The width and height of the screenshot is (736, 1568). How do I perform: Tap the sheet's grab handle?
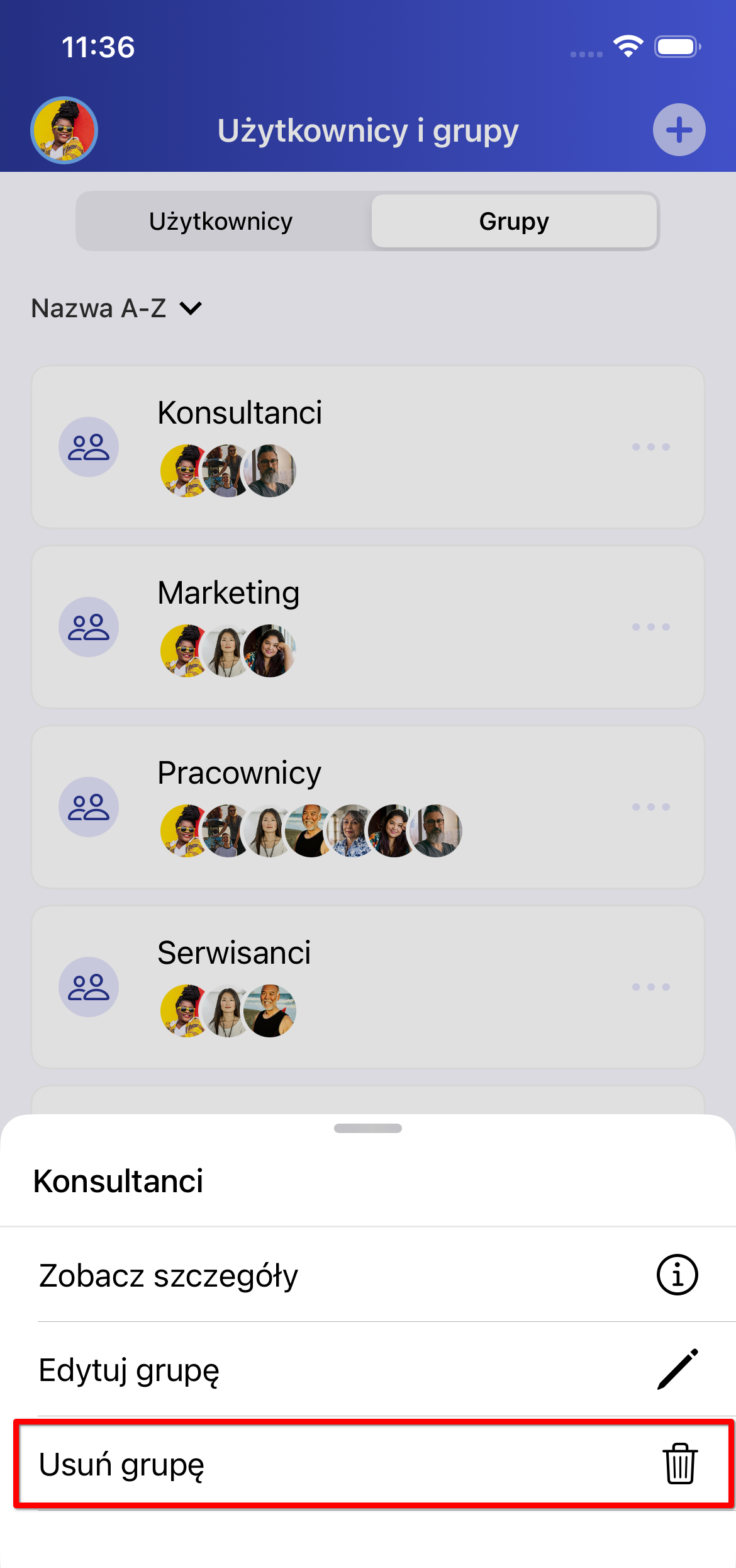[368, 1128]
